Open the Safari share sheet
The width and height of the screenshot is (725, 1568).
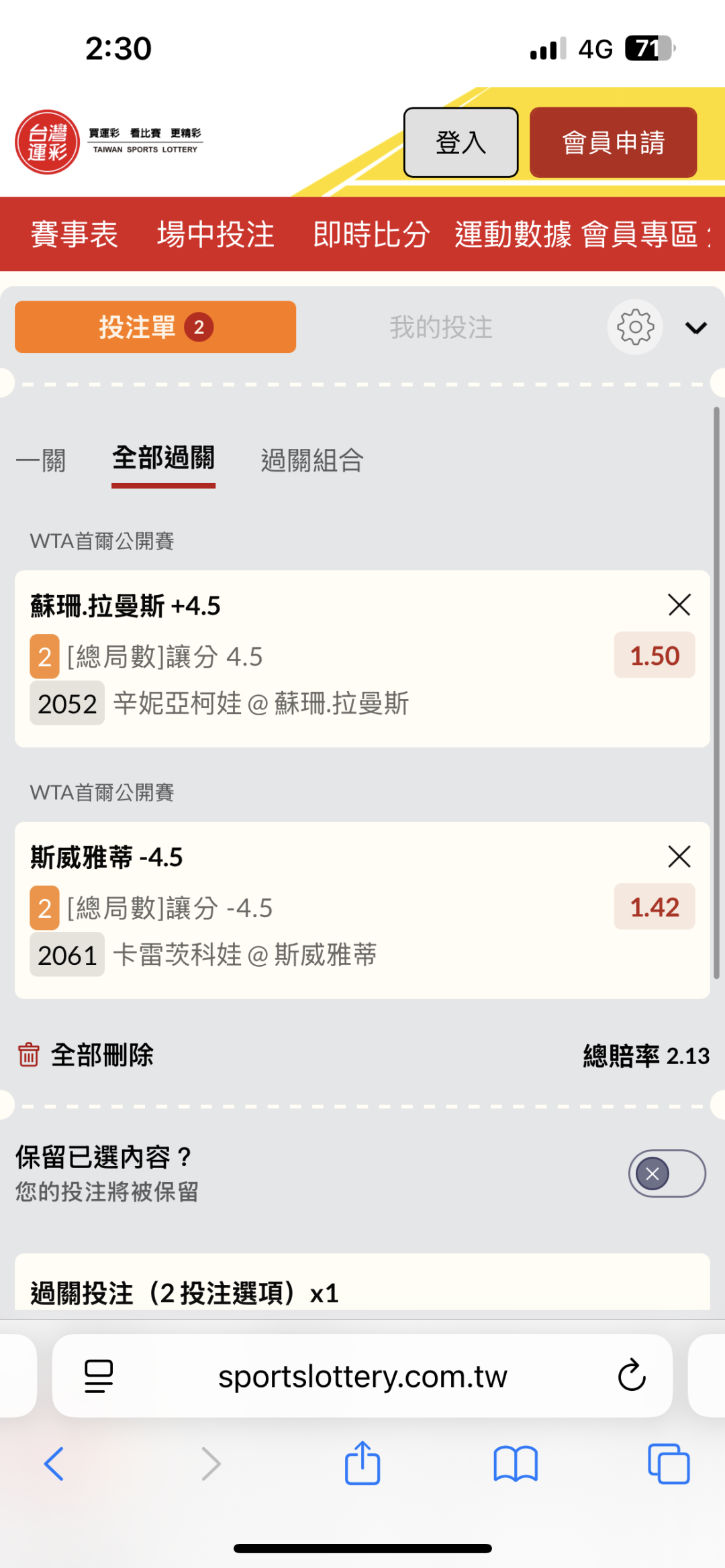(x=362, y=1463)
